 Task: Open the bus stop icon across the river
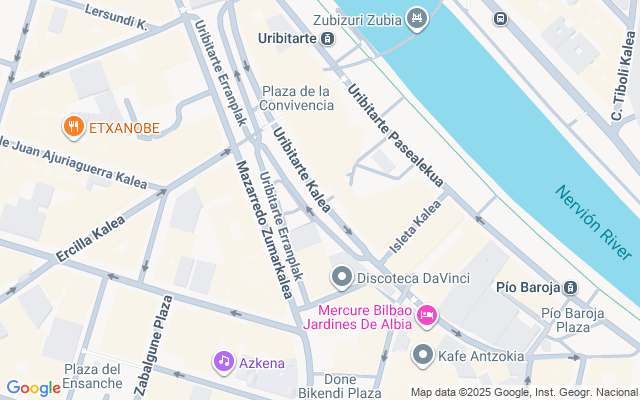500,17
